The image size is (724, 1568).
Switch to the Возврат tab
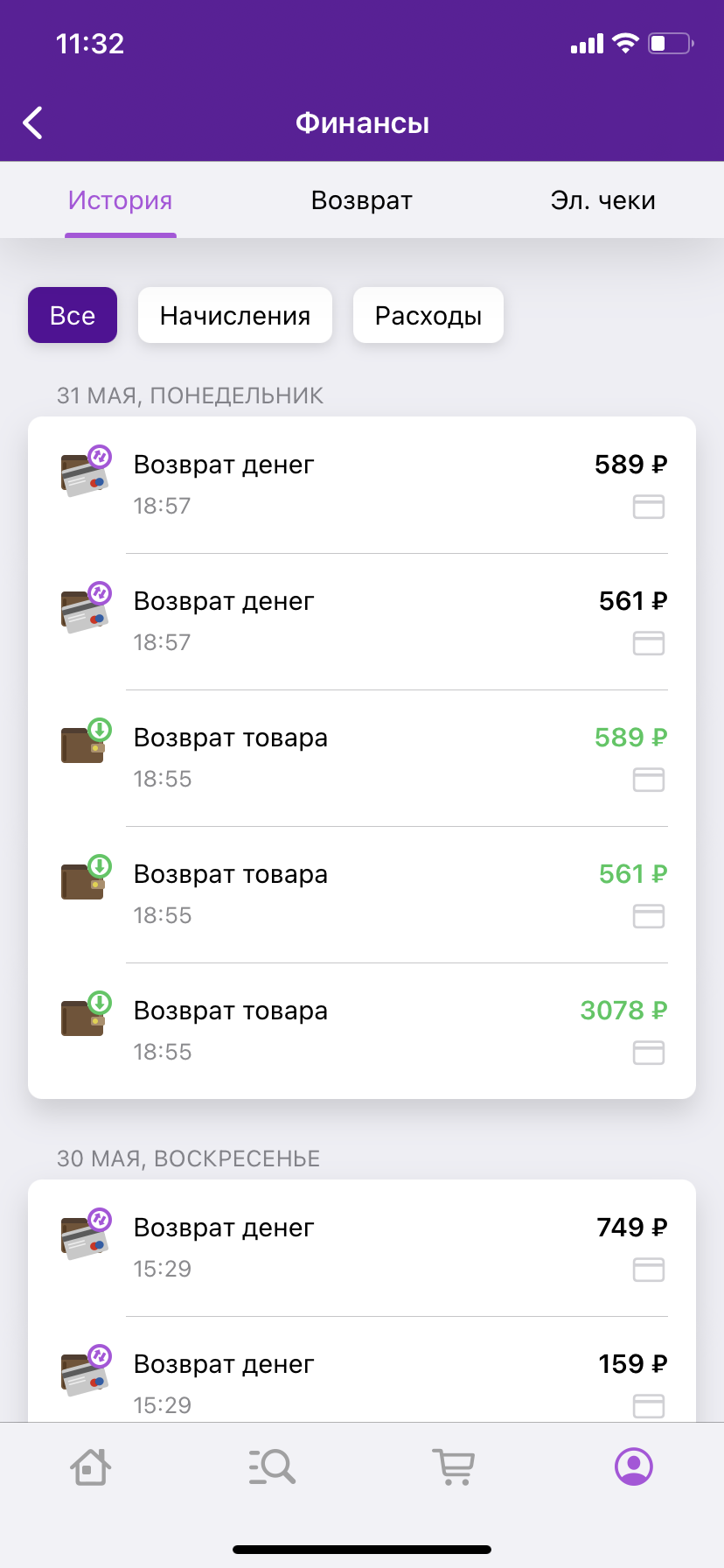tap(361, 200)
